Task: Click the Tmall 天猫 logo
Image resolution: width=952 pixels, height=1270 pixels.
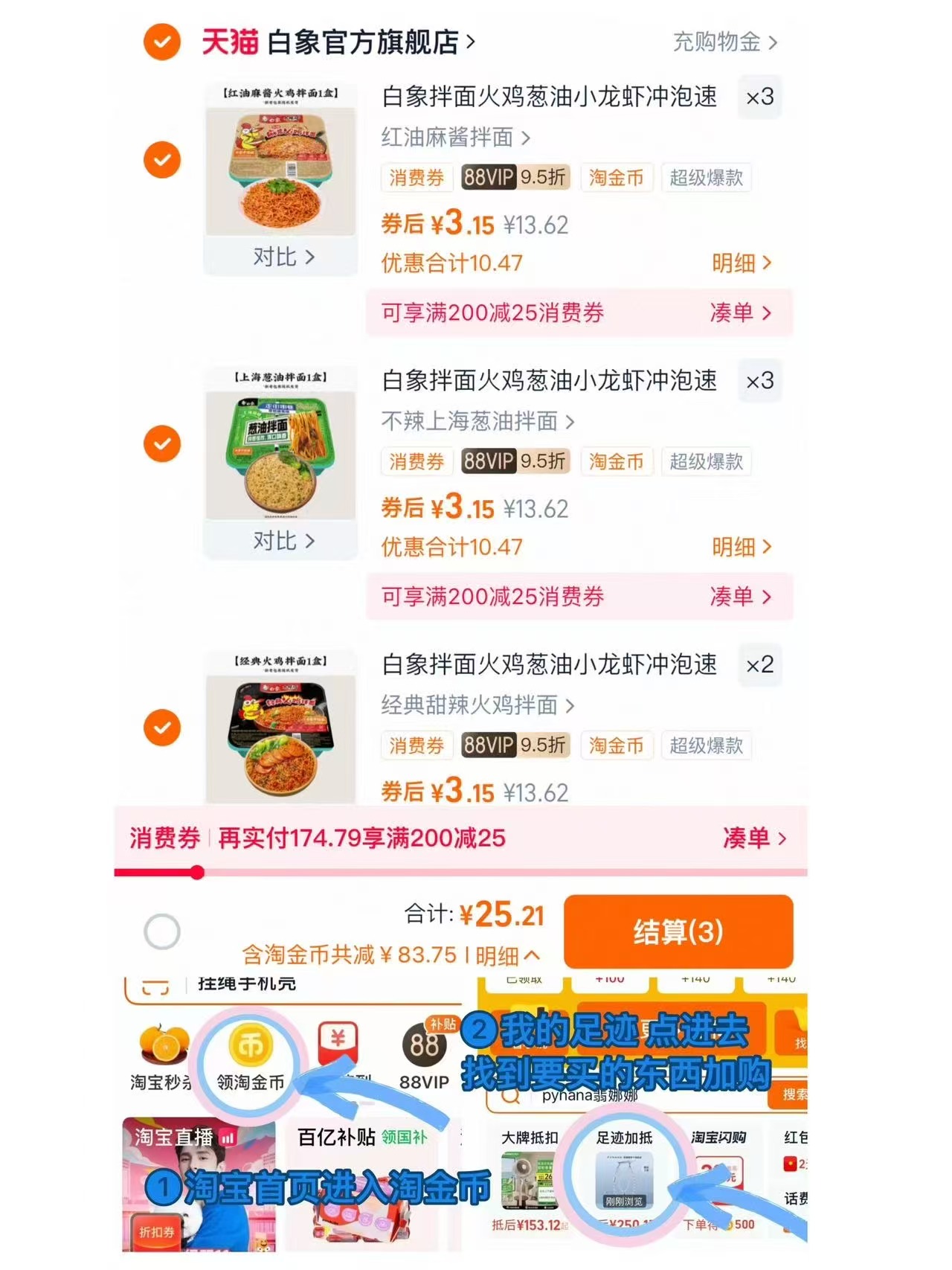Action: (x=230, y=42)
